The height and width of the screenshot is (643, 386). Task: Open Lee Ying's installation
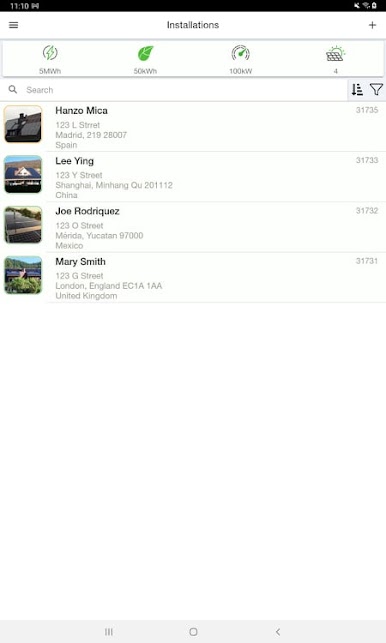(193, 177)
